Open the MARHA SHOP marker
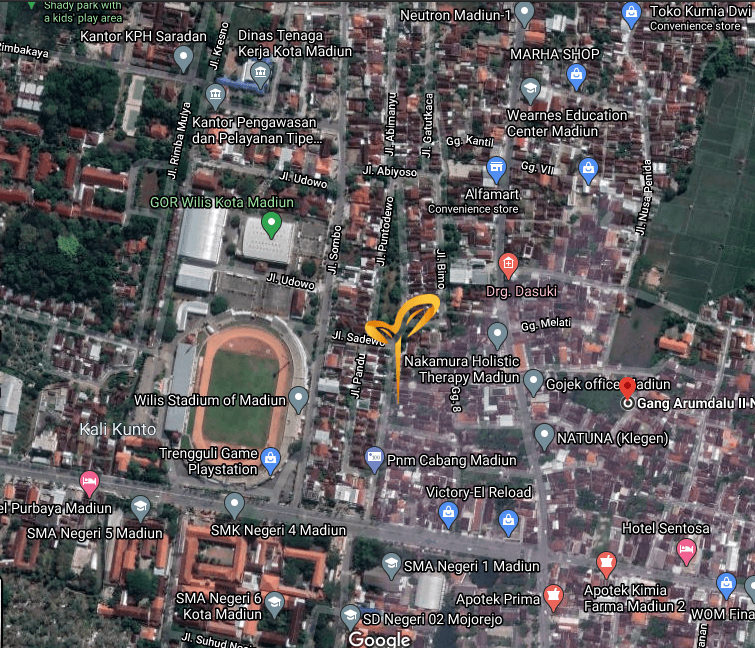Image resolution: width=755 pixels, height=648 pixels. click(x=576, y=75)
